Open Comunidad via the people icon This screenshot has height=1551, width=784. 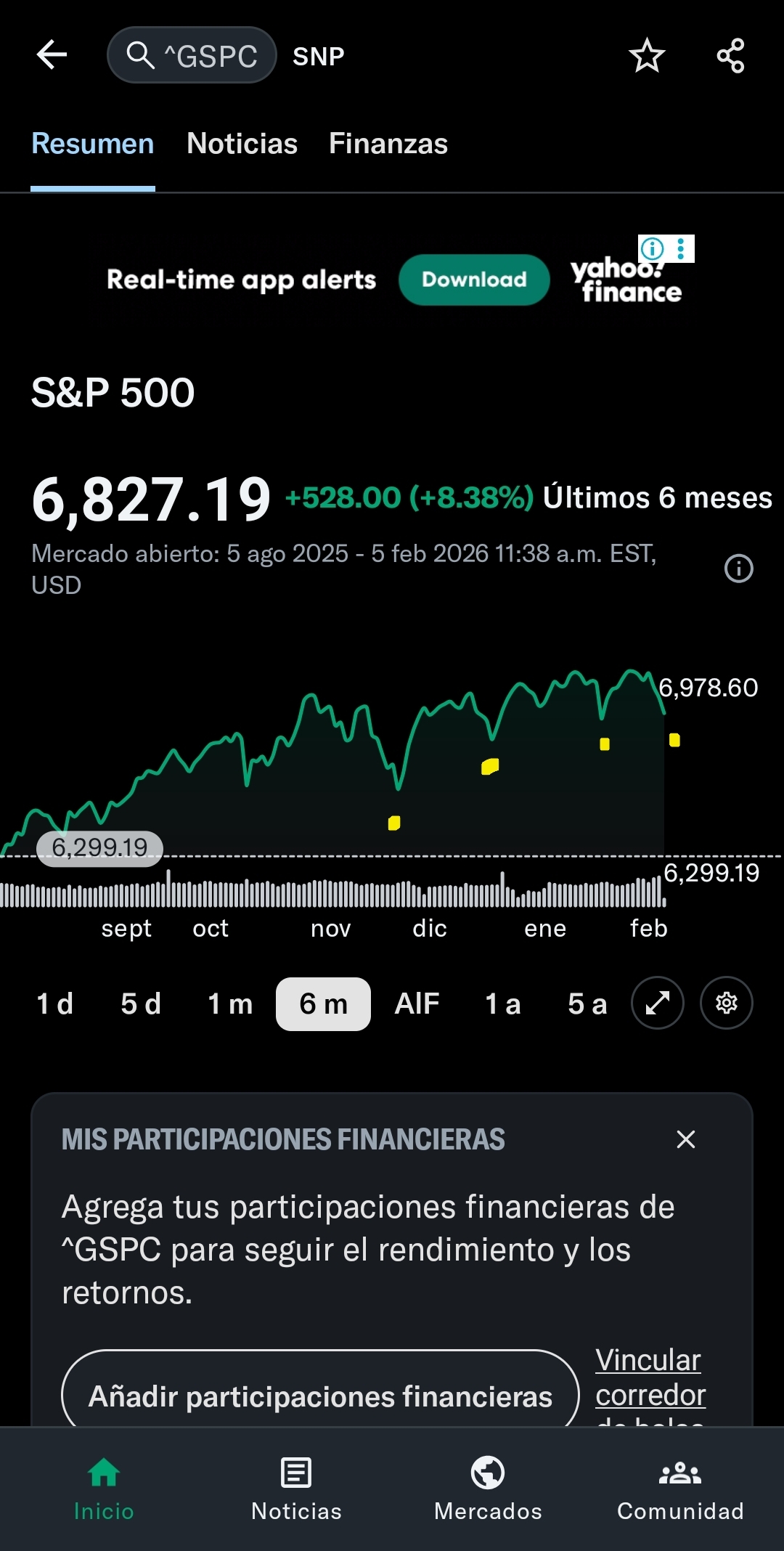point(679,1486)
